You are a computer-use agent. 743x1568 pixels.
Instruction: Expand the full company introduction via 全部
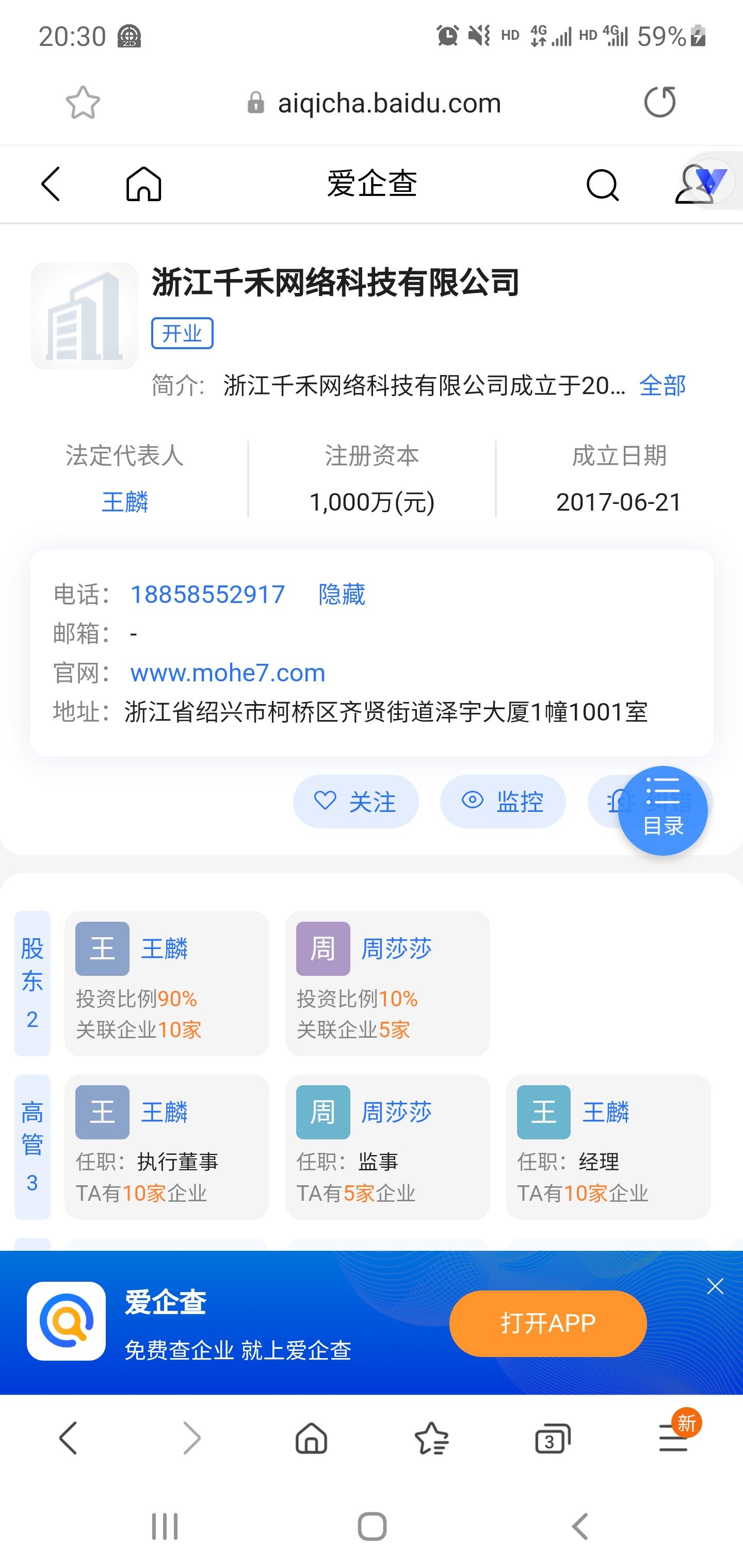662,385
